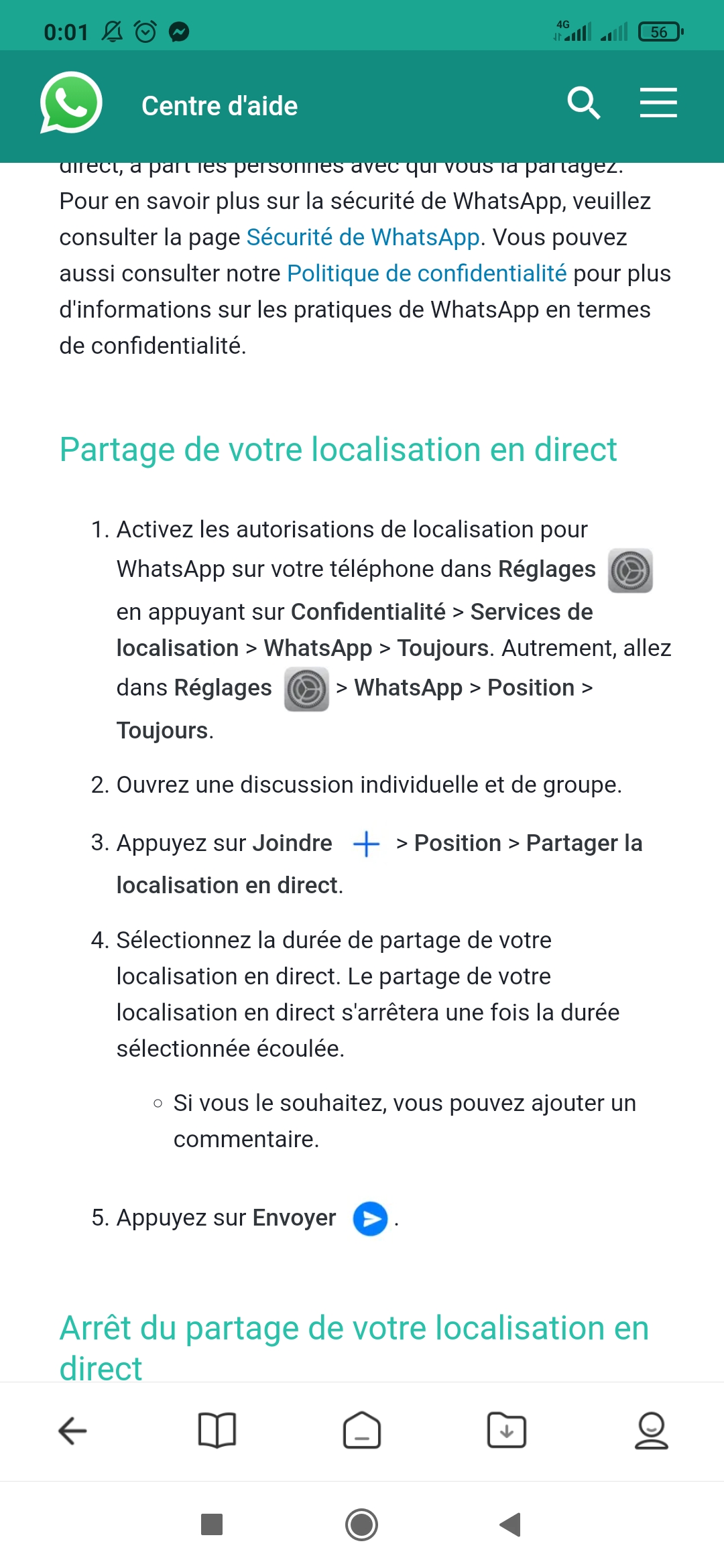Go to the browser home page
724x1568 pixels.
click(x=362, y=1431)
